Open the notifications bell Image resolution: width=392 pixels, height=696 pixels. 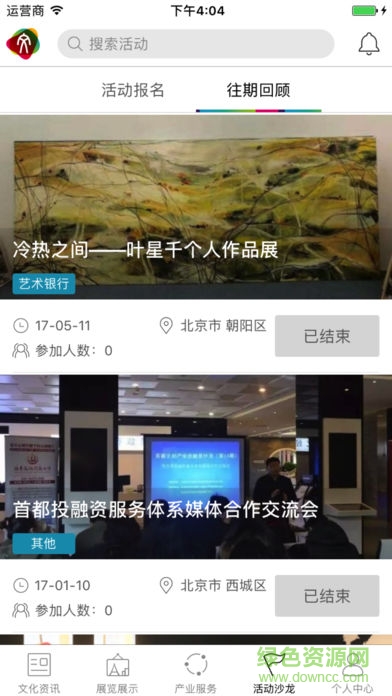click(x=368, y=44)
